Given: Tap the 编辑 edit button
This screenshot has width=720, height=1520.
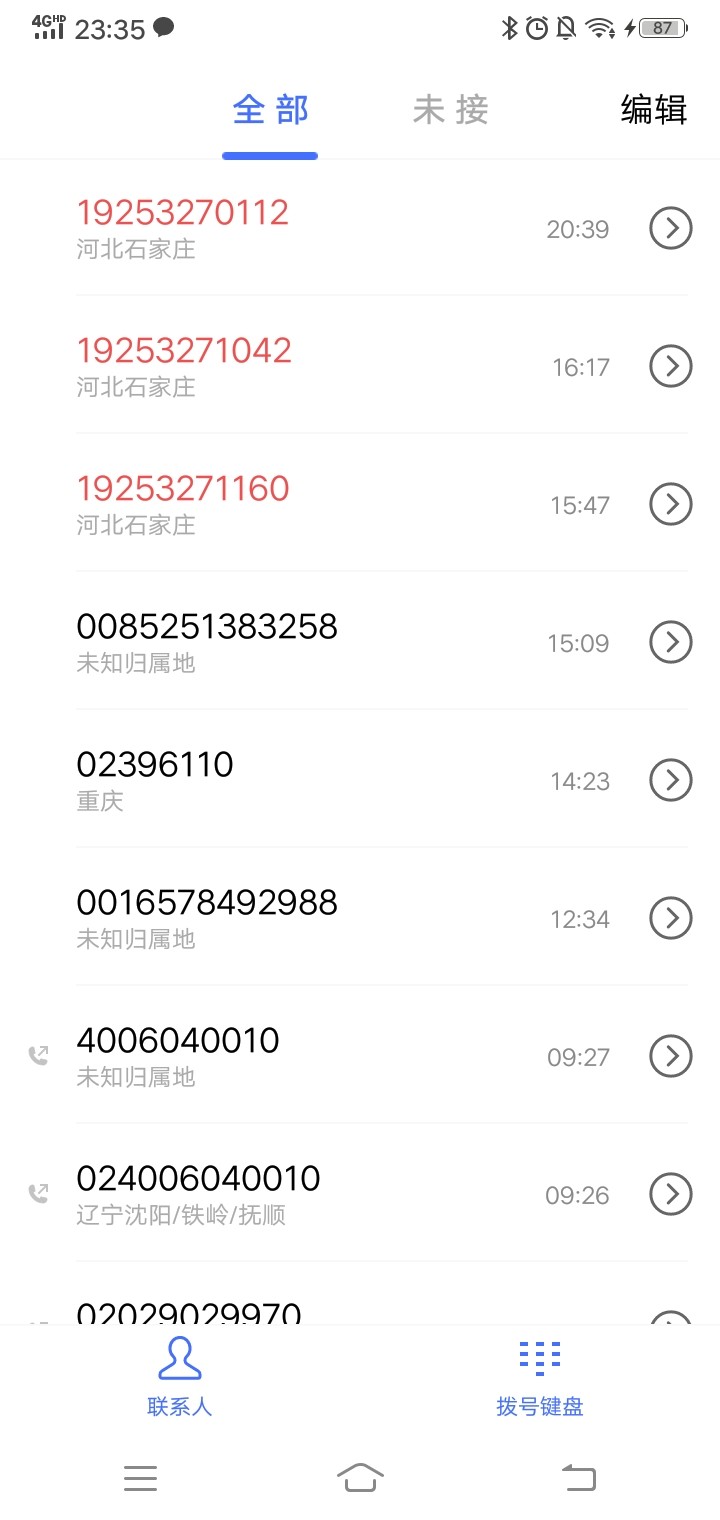Looking at the screenshot, I should tap(653, 110).
